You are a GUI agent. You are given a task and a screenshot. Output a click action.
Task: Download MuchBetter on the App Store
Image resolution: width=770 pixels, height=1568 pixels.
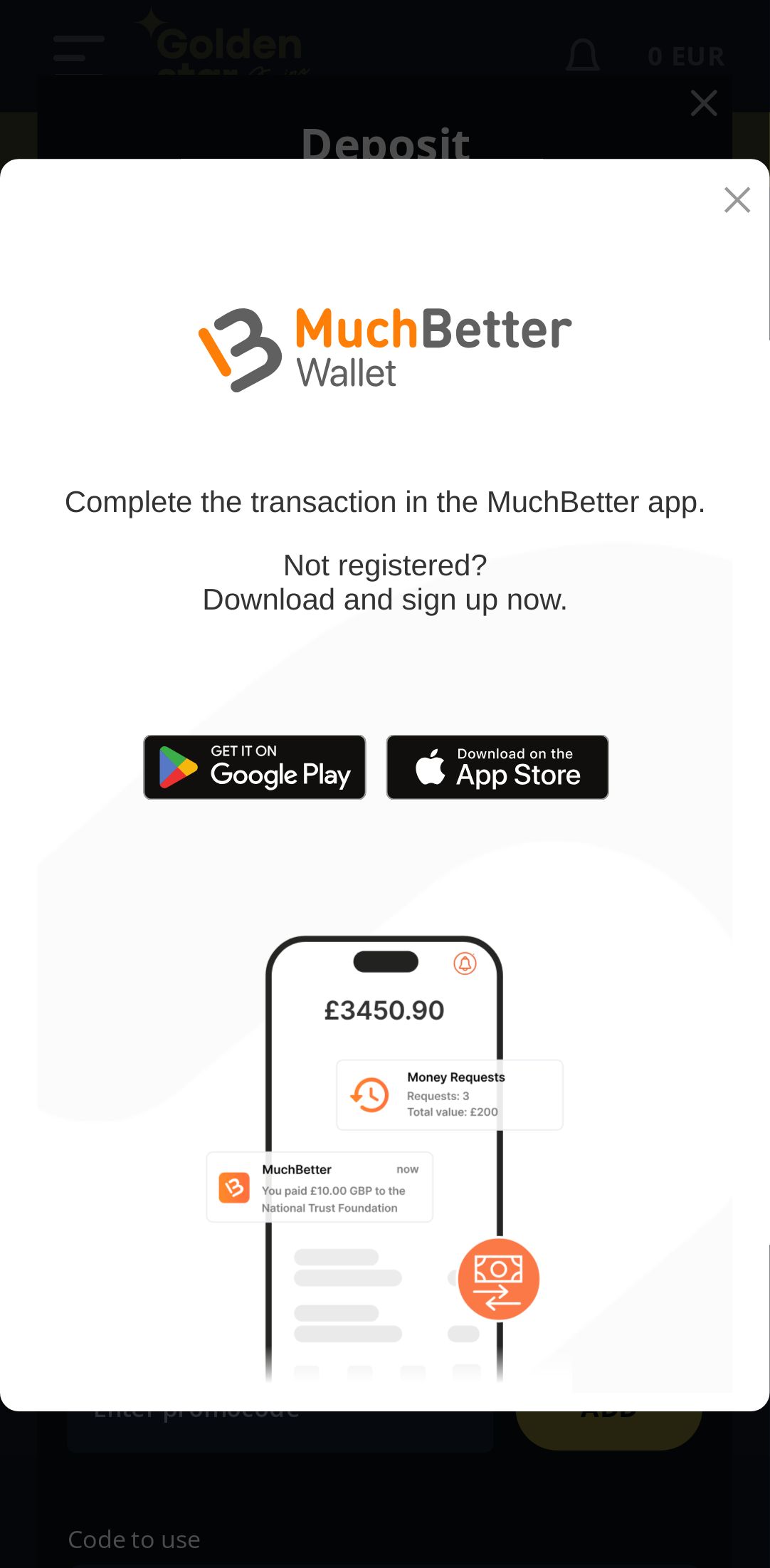[x=497, y=767]
